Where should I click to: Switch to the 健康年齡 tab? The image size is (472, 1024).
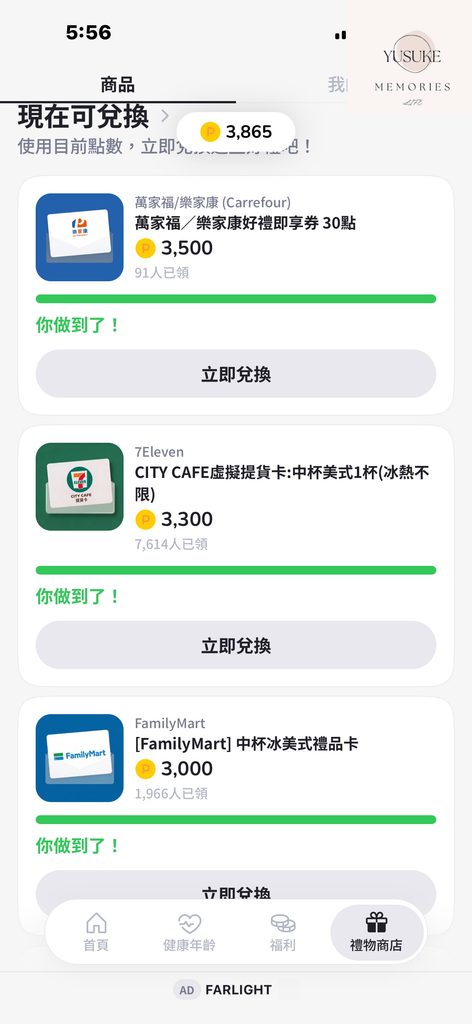(x=189, y=932)
